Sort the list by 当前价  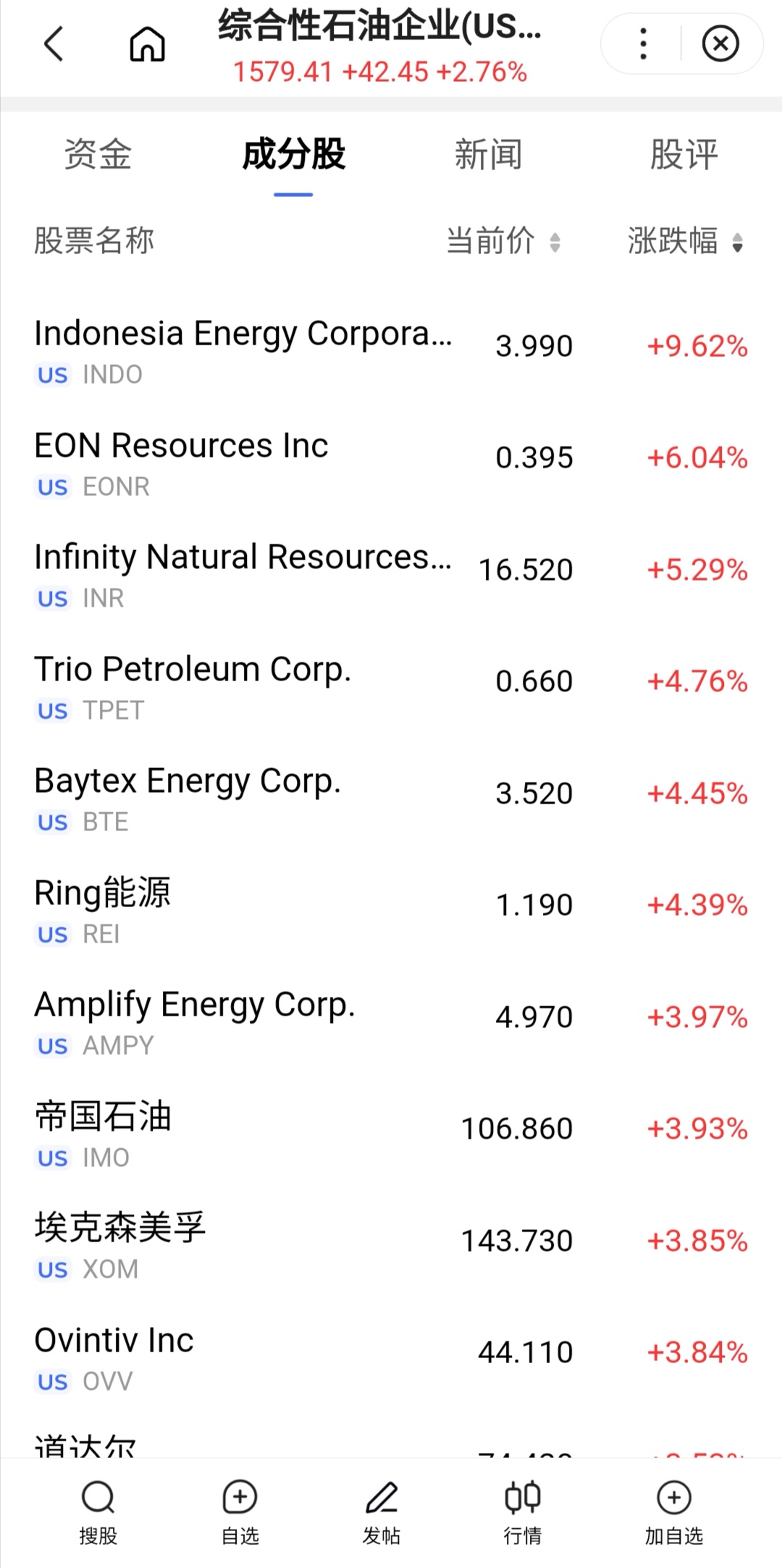[503, 241]
